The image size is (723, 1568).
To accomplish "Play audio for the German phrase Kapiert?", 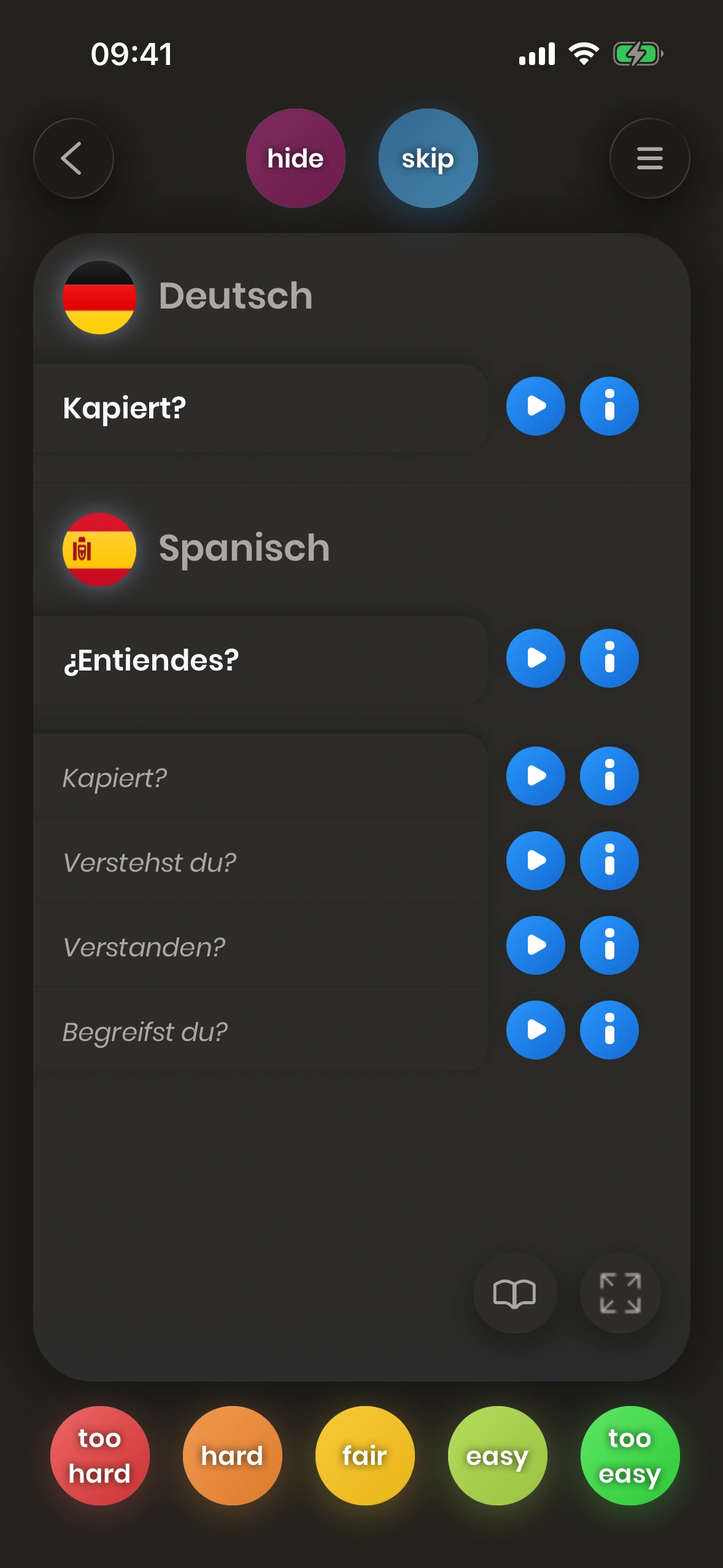I will click(x=535, y=406).
